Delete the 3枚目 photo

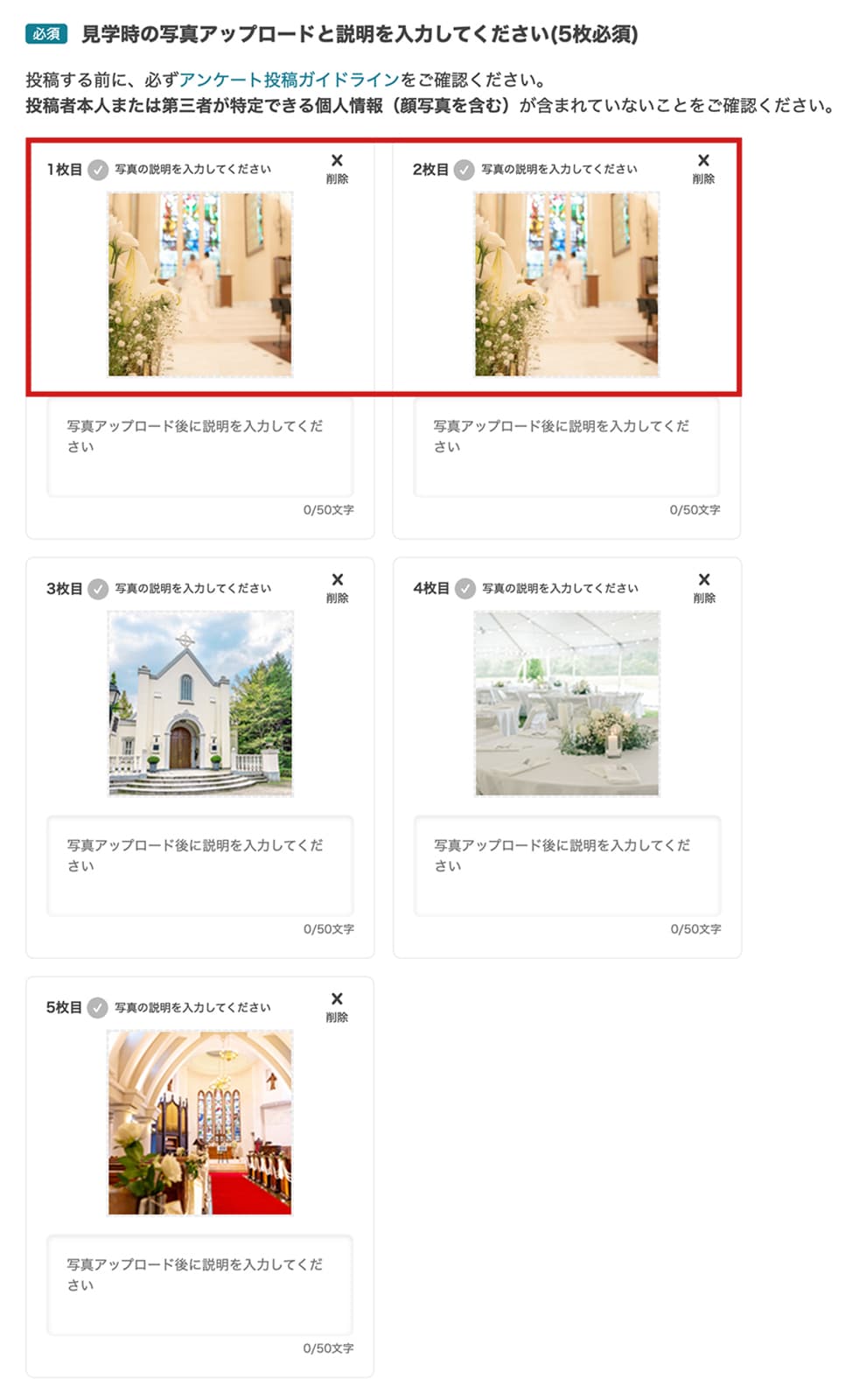pos(337,586)
